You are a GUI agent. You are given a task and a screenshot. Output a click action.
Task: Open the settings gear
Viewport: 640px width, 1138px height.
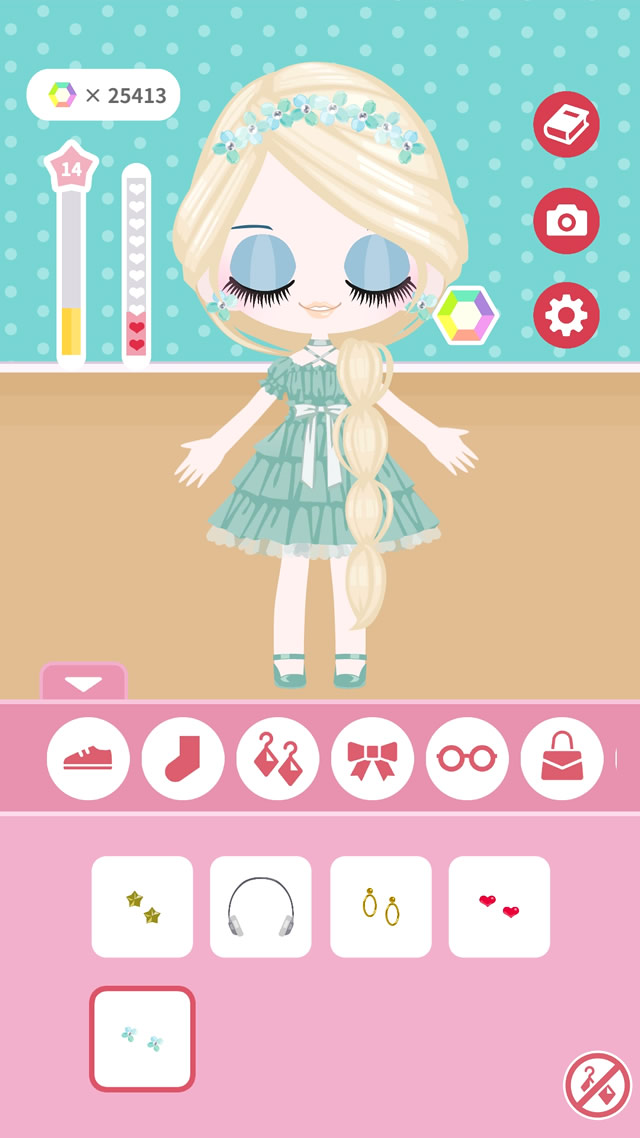pos(566,316)
